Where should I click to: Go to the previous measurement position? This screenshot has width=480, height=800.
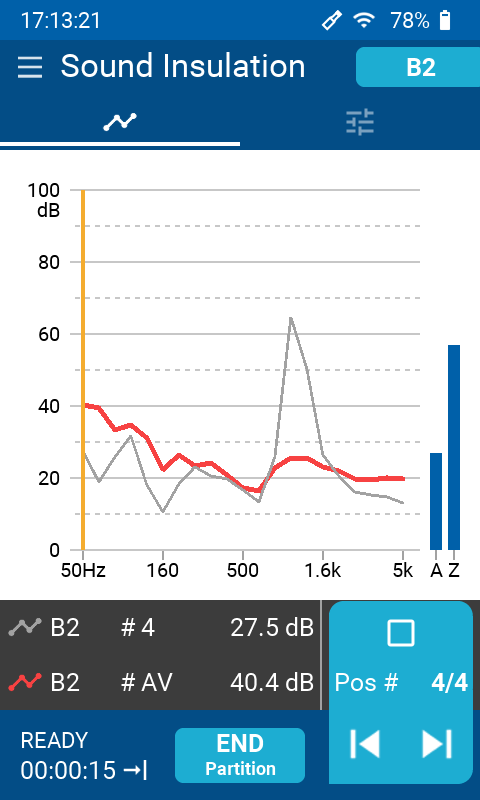365,744
